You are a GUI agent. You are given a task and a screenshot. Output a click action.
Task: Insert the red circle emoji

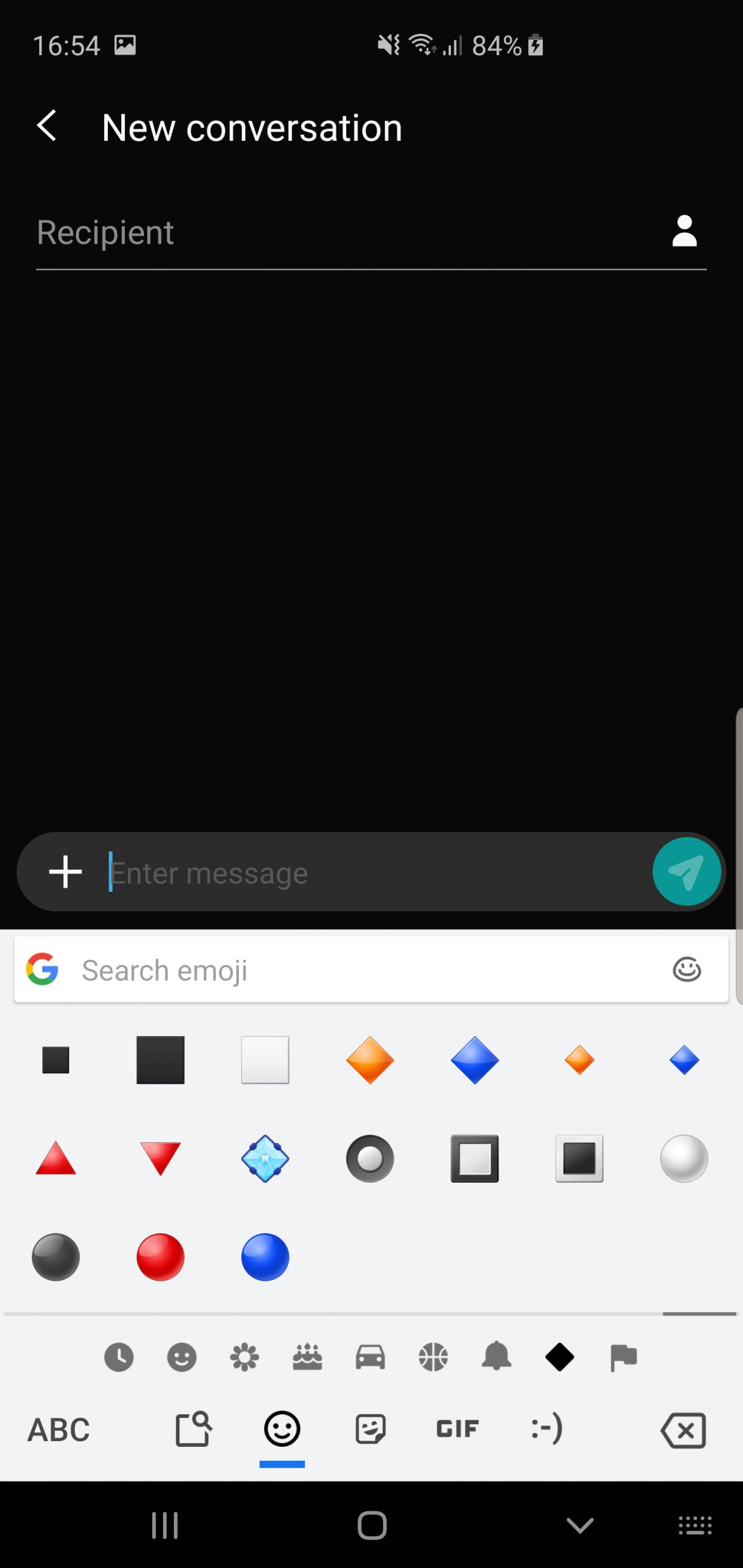pos(160,1257)
